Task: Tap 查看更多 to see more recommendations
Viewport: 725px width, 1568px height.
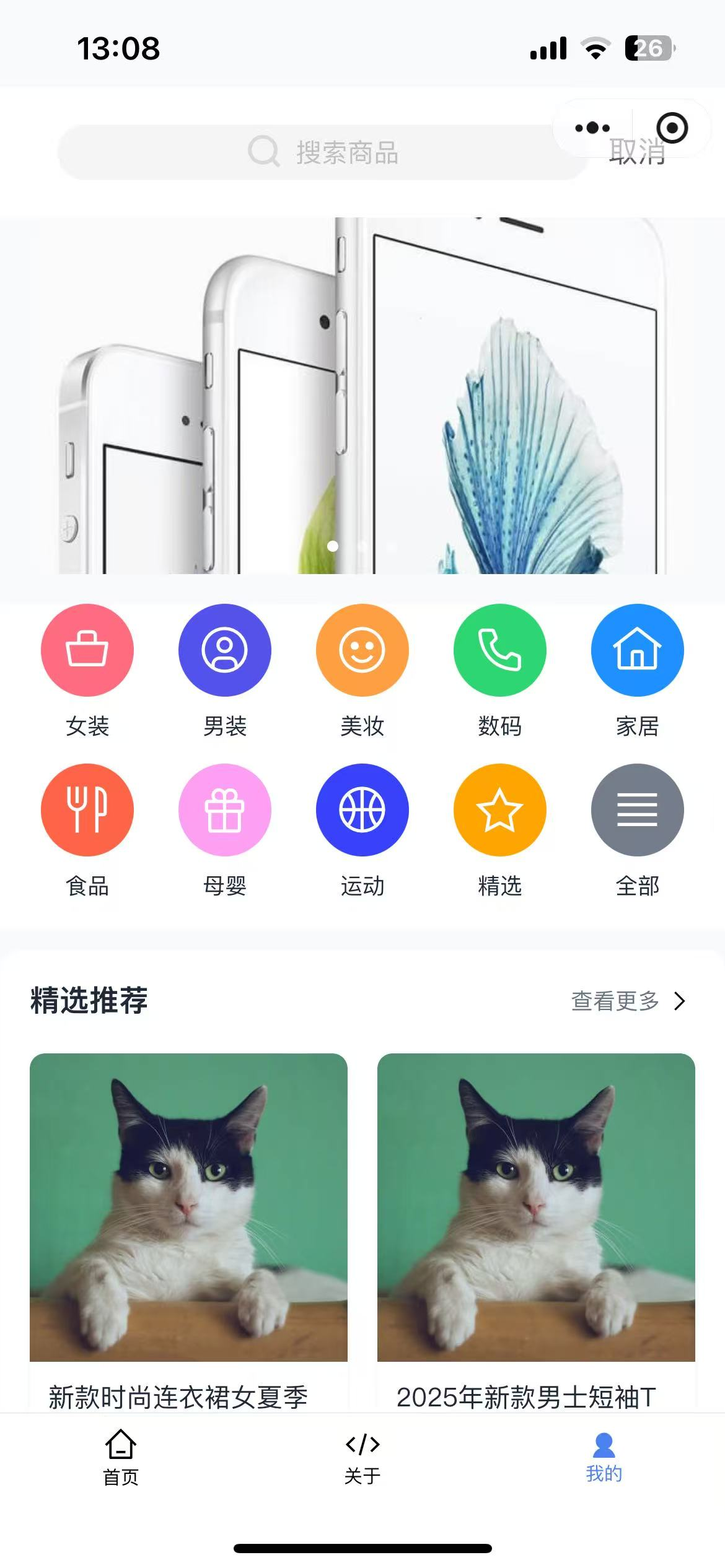Action: pos(627,1001)
